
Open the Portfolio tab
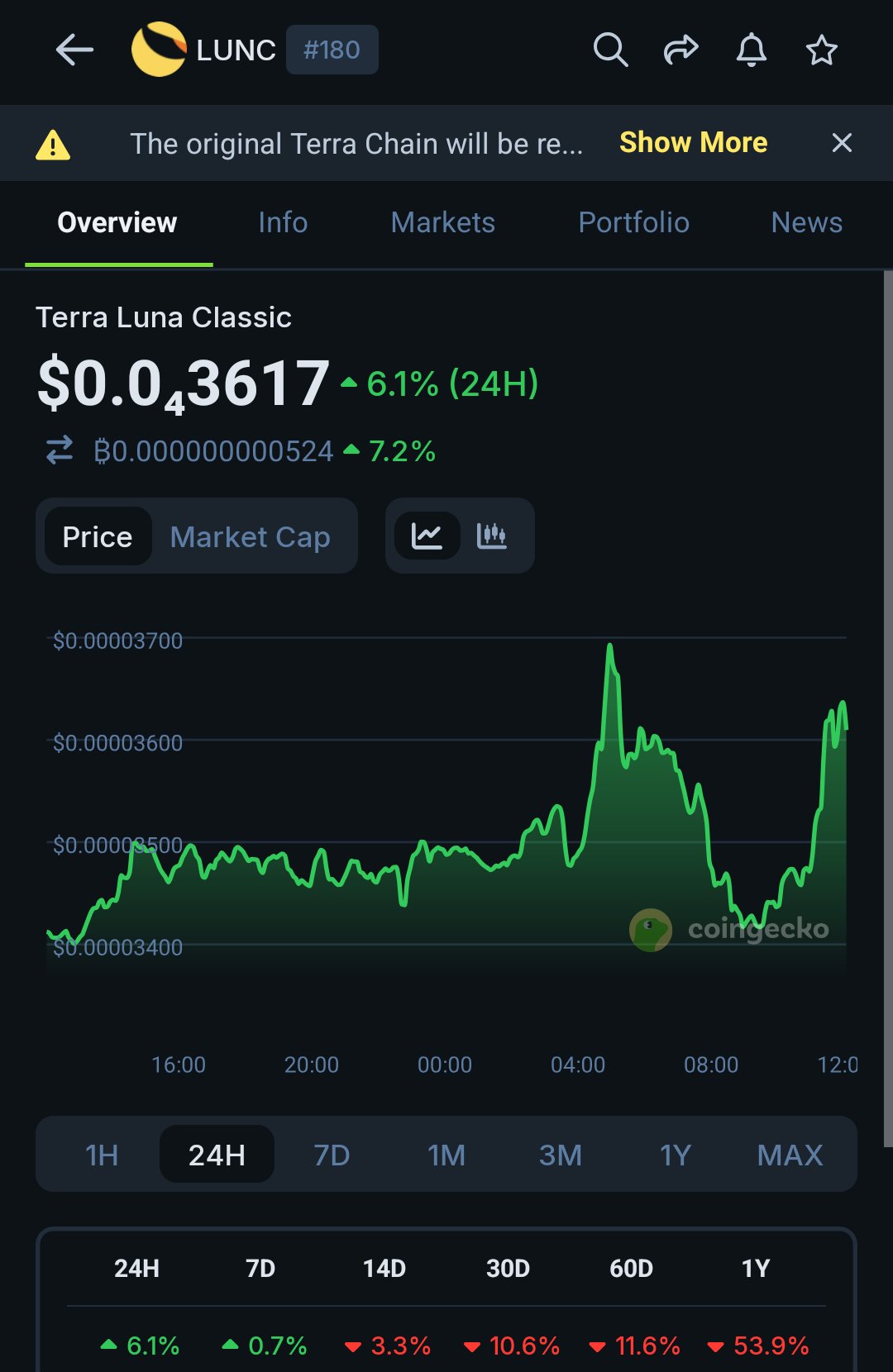coord(633,222)
